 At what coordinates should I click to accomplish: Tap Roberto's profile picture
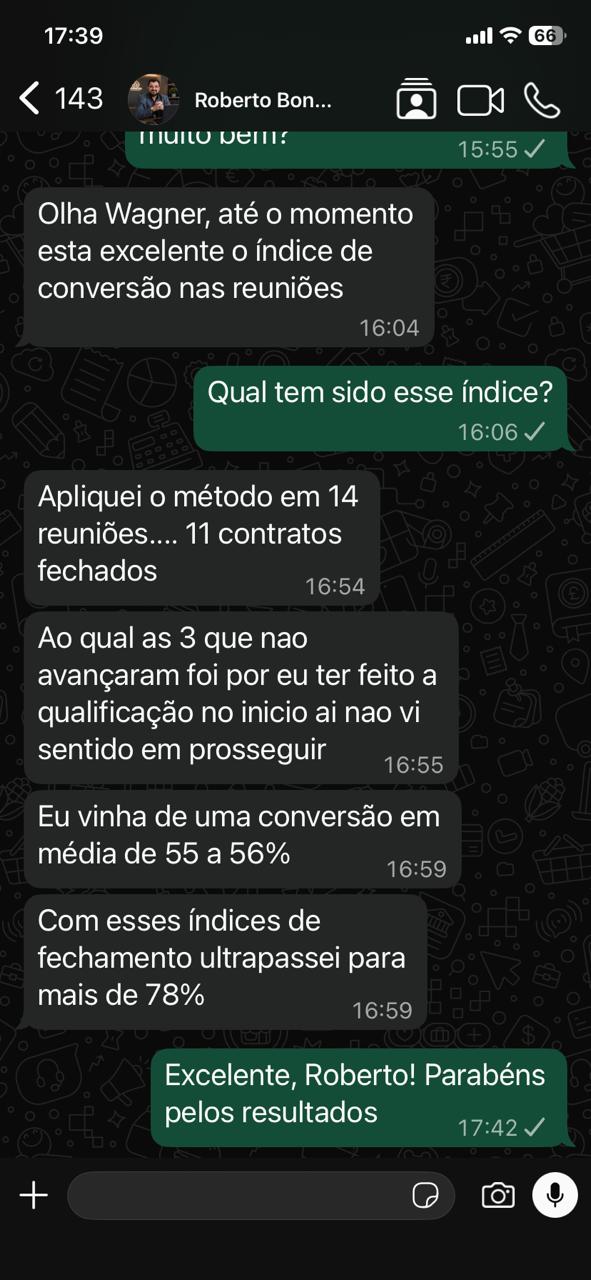pos(154,99)
